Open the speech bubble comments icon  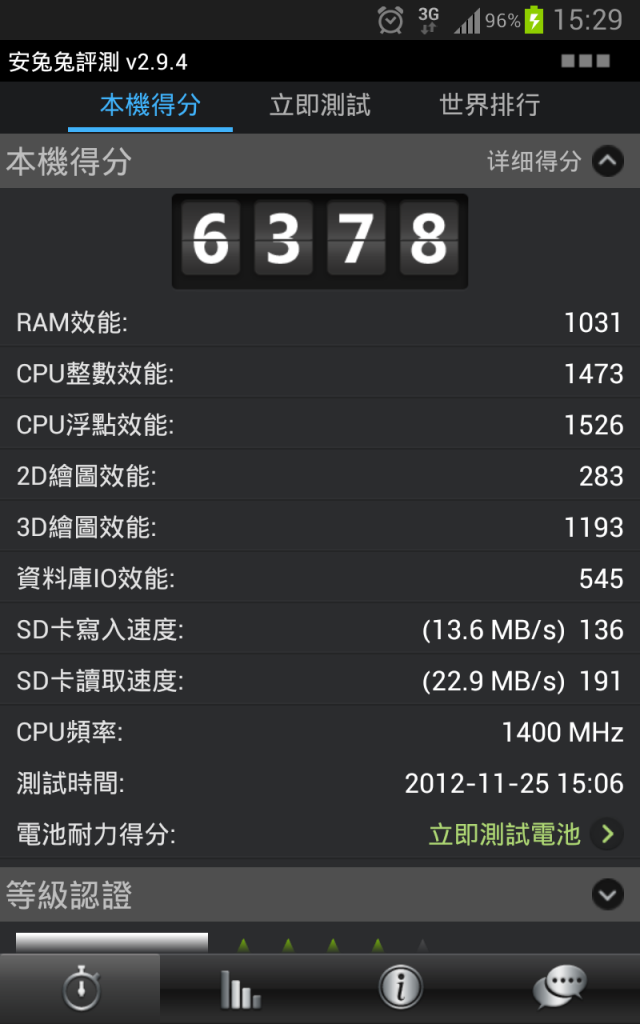pyautogui.click(x=560, y=989)
